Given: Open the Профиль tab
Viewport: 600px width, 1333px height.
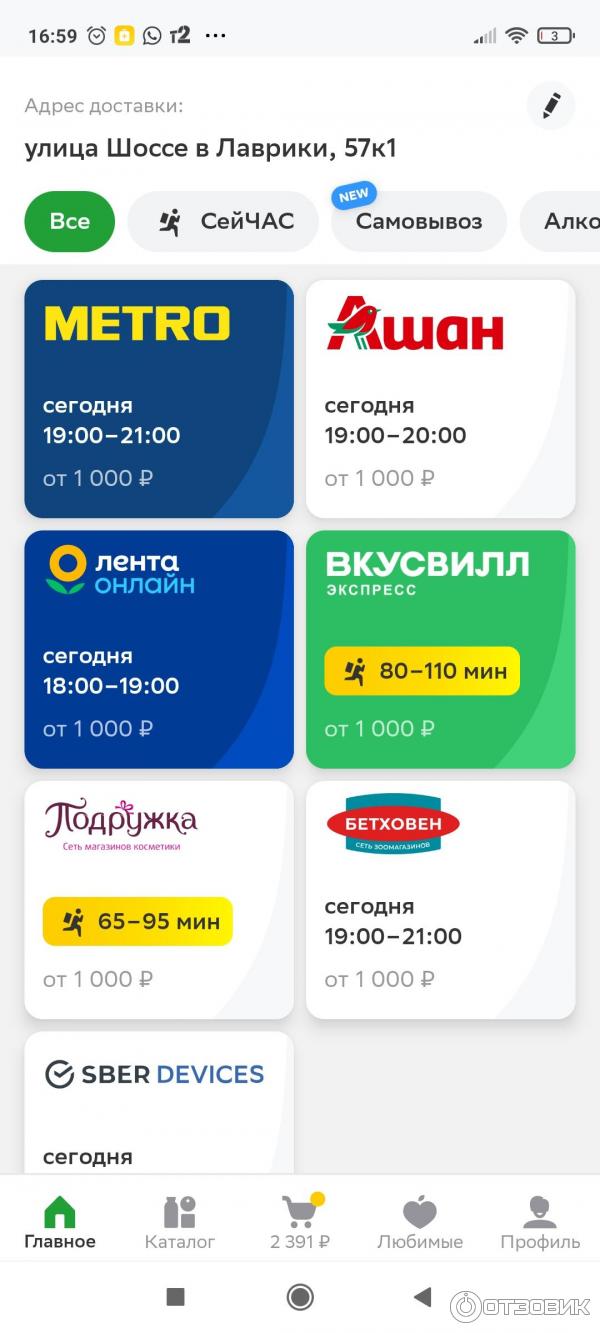Looking at the screenshot, I should coord(540,1222).
